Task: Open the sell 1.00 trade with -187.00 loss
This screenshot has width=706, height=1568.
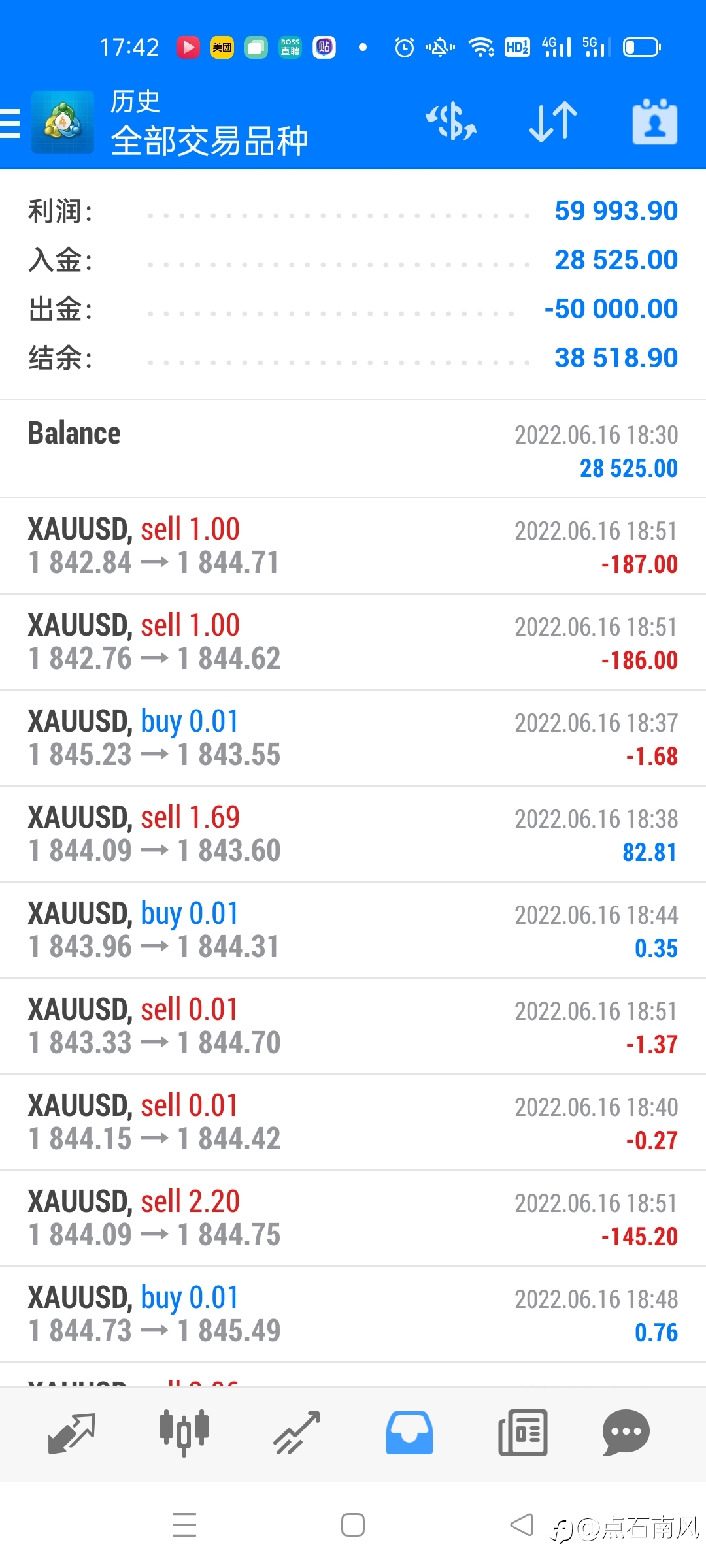Action: [353, 546]
